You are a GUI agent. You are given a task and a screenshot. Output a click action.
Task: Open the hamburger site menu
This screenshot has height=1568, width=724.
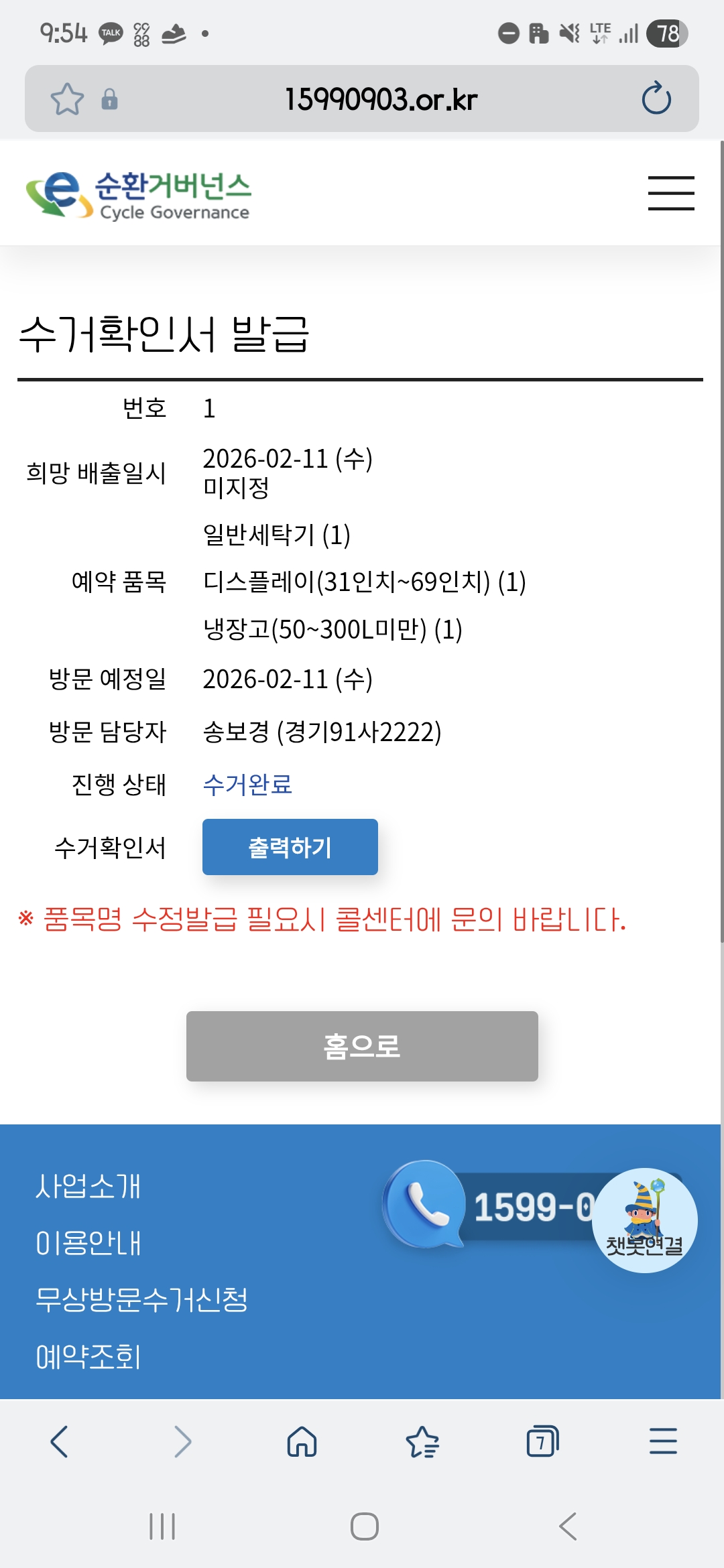pos(670,193)
